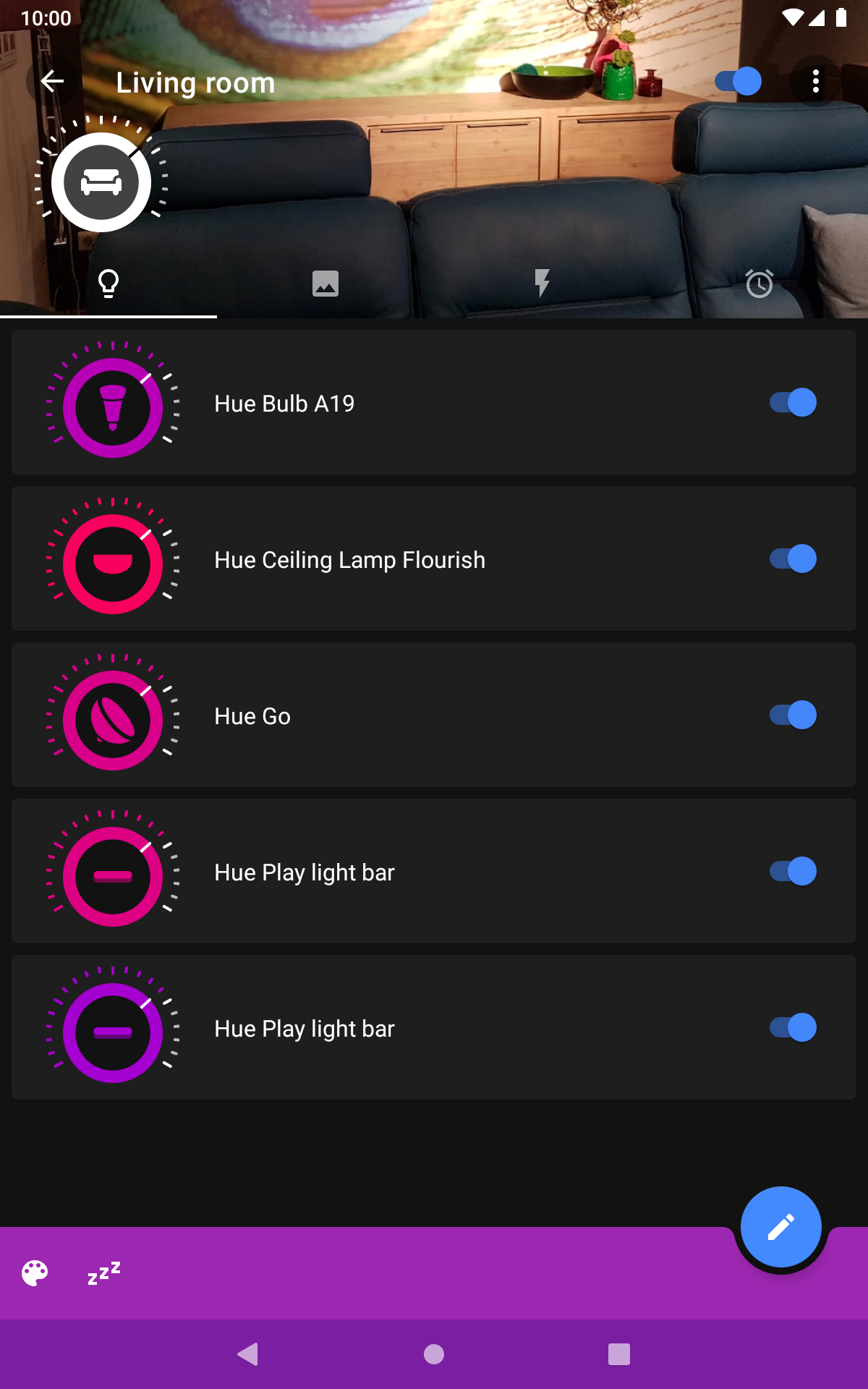Go back from Living room
The image size is (868, 1389).
[52, 82]
